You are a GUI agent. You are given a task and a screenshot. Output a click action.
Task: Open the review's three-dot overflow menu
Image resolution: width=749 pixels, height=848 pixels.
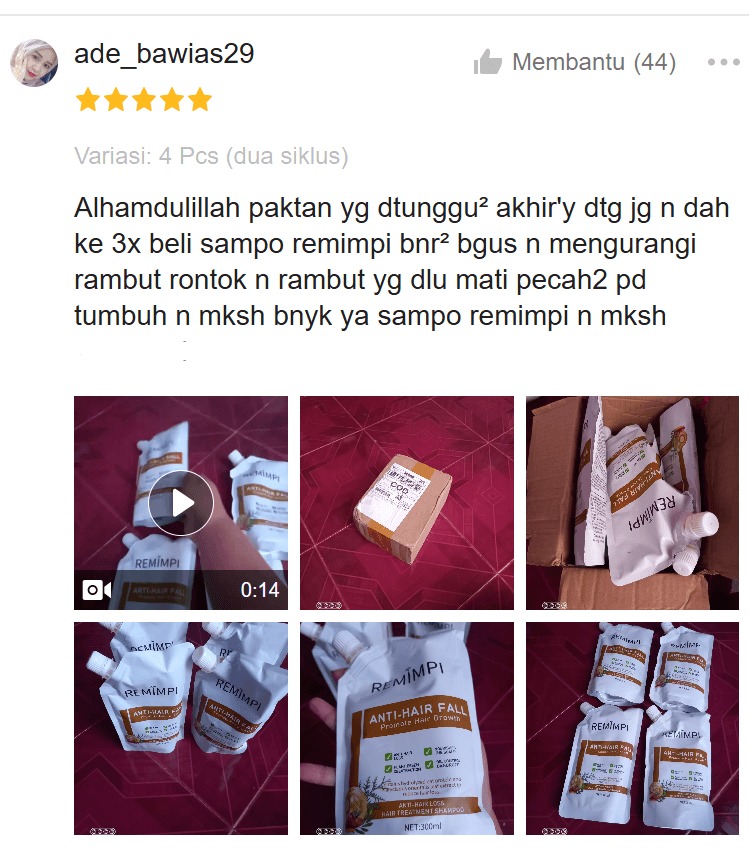(x=722, y=63)
